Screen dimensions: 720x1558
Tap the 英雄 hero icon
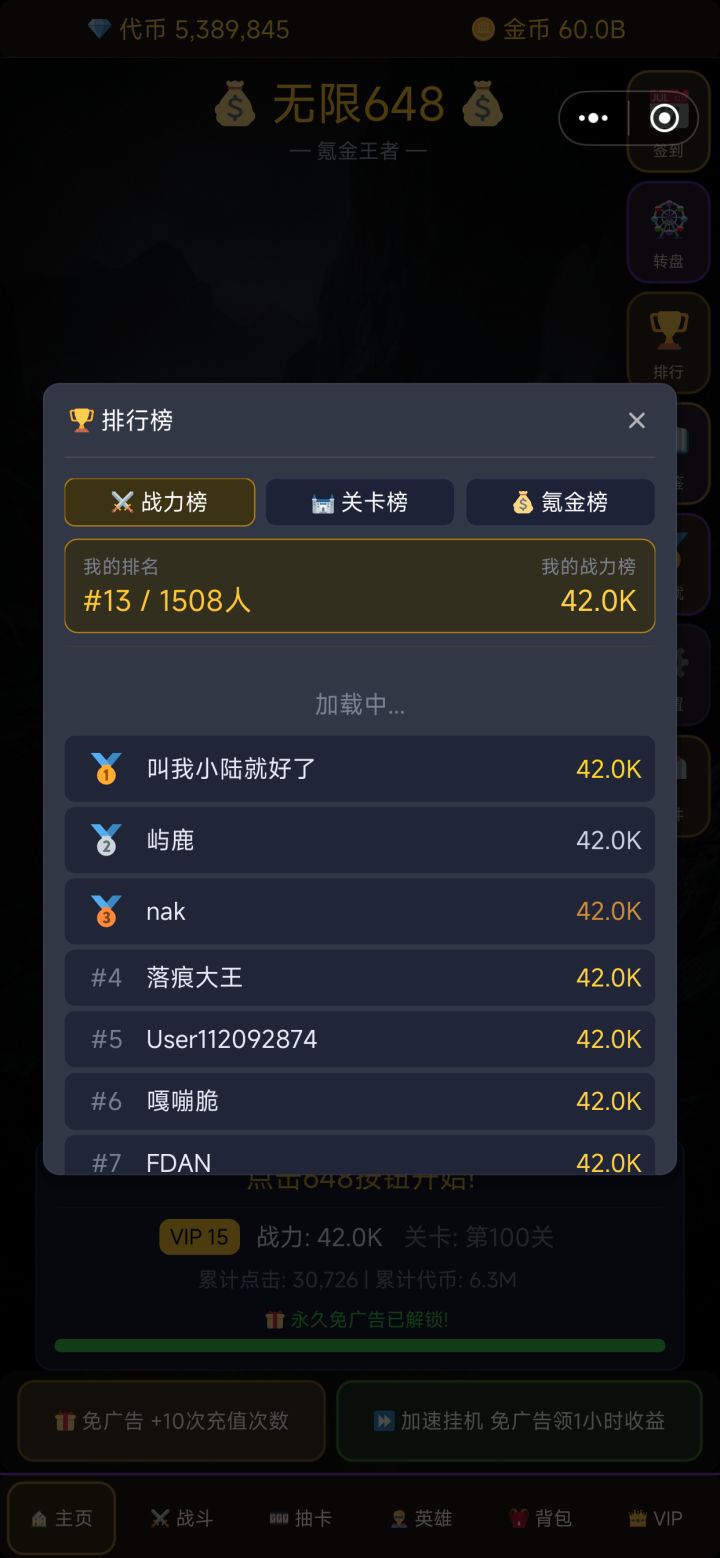click(421, 1518)
